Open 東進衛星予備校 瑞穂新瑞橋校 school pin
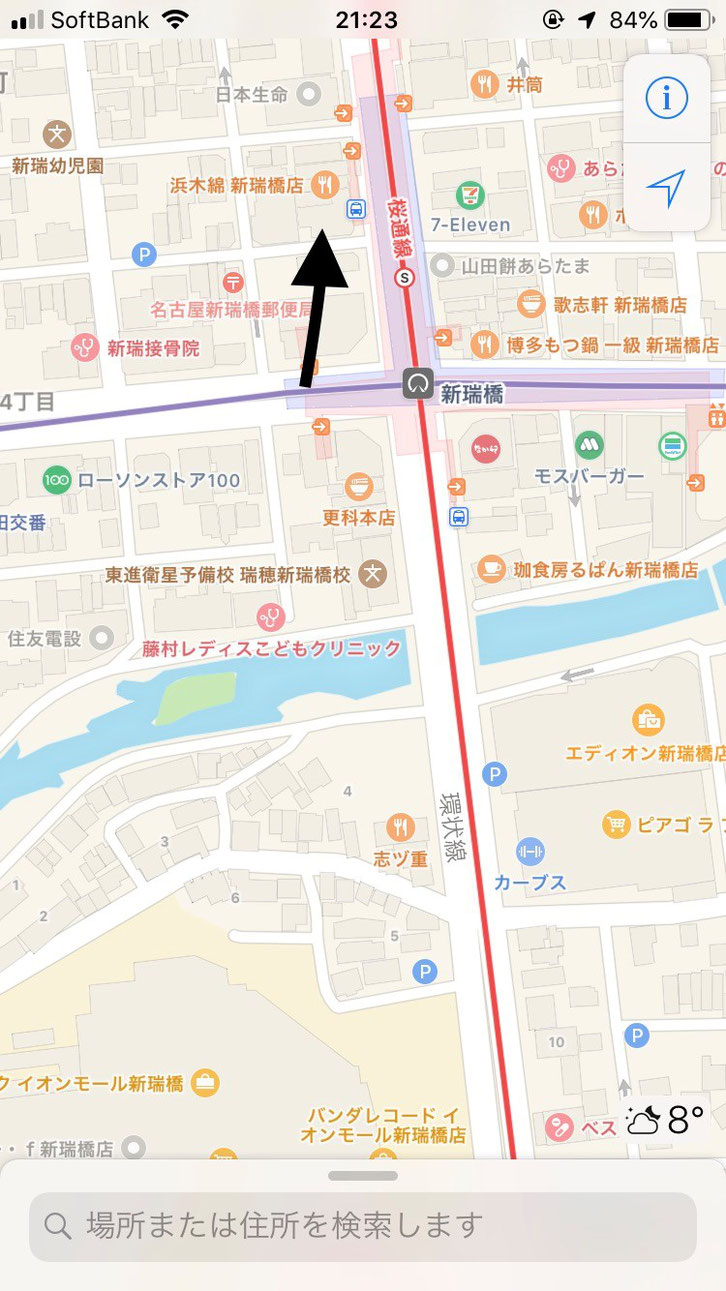Screen dimensions: 726x1291 click(x=373, y=575)
